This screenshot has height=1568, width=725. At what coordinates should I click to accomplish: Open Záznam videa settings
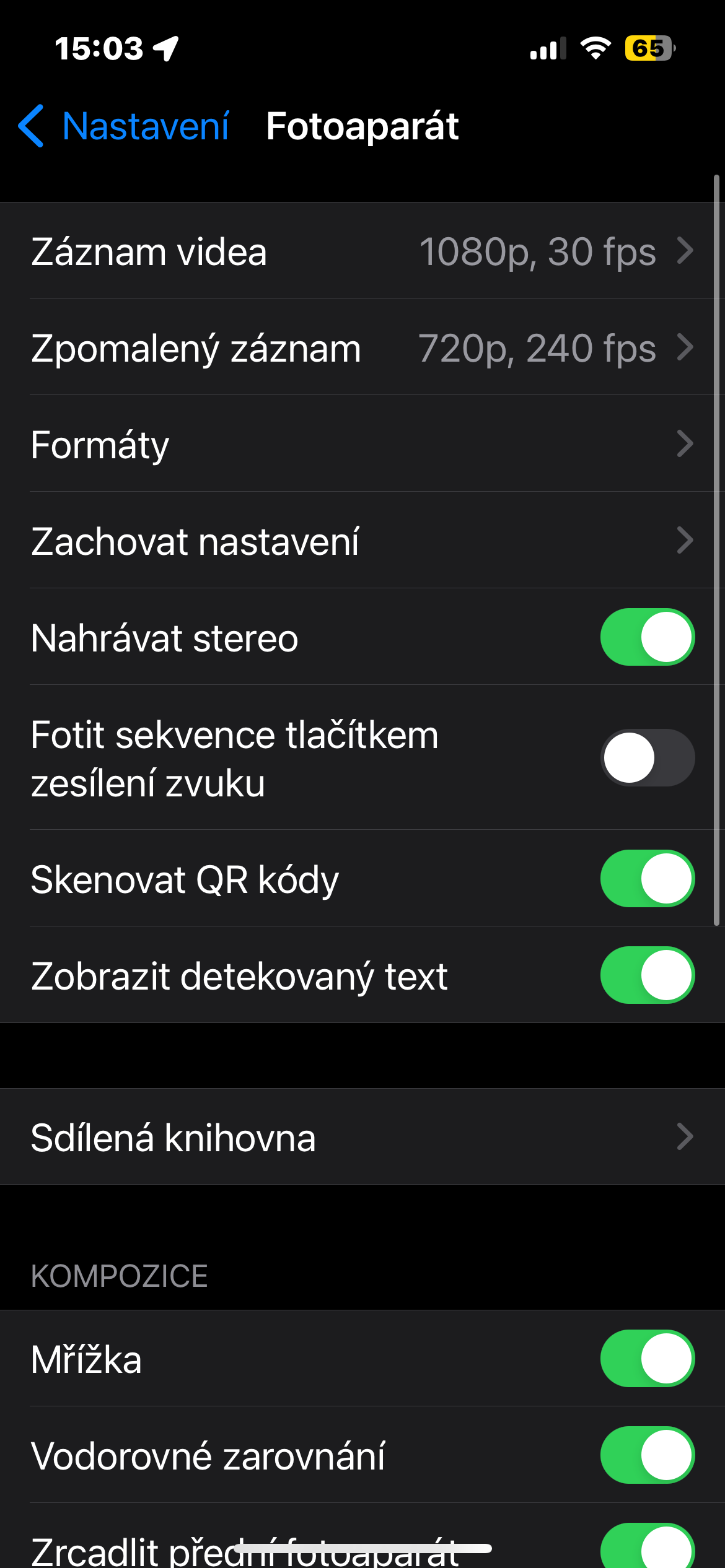362,251
